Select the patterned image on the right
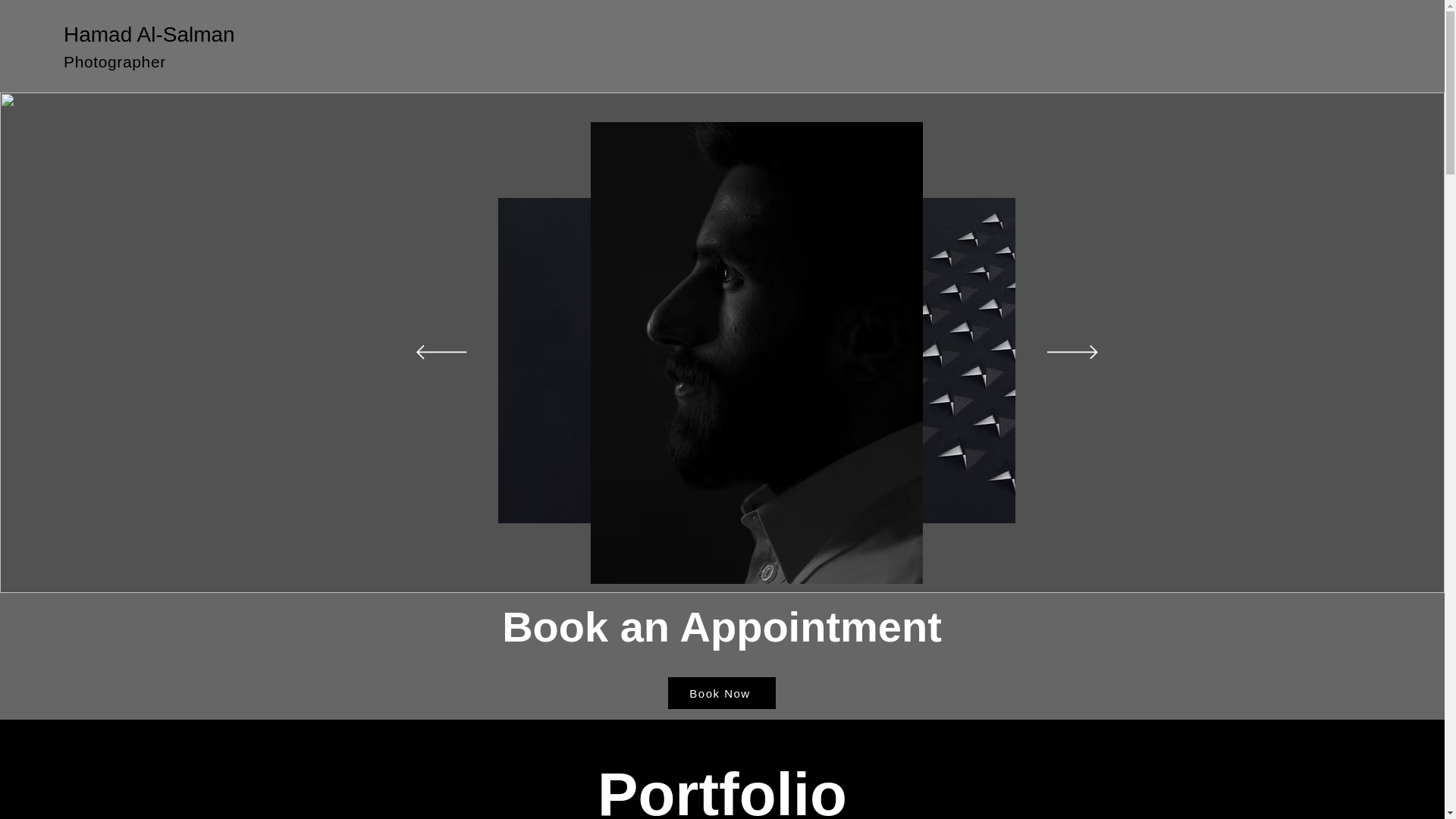Screen dimensions: 1456x819 pyautogui.click(x=968, y=360)
